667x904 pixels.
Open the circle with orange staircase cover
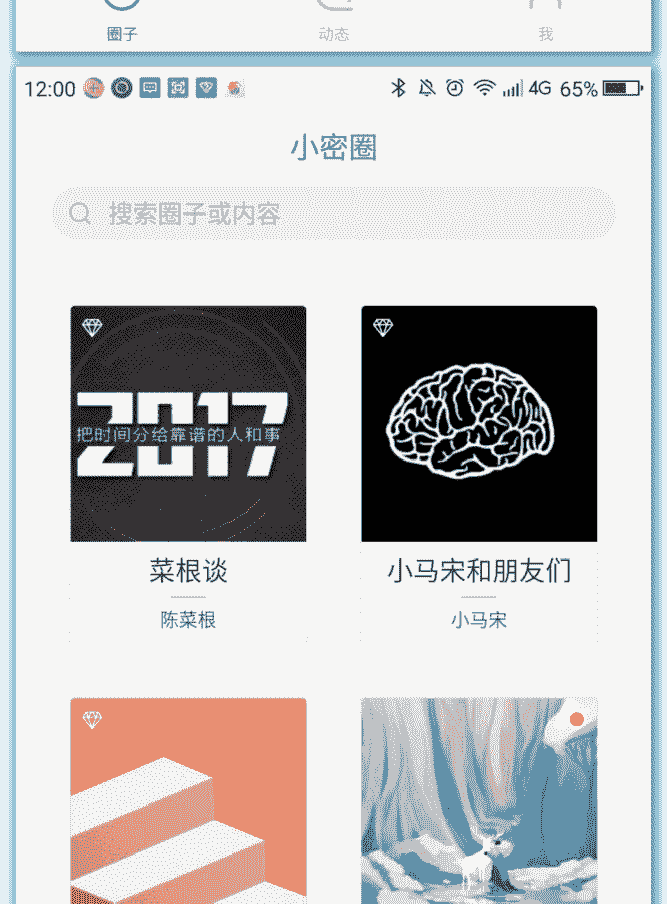tap(188, 800)
